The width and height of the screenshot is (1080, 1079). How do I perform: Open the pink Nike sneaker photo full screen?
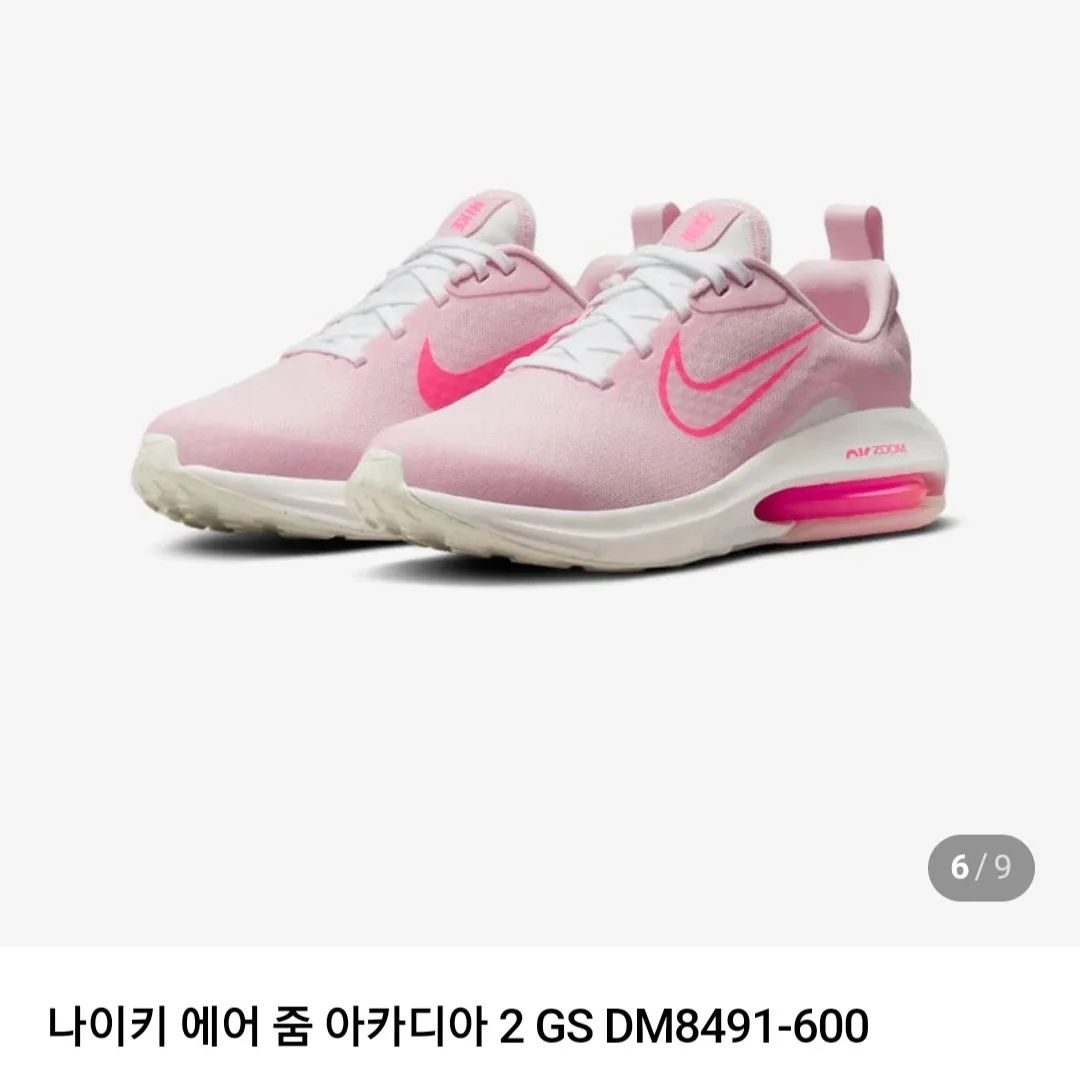540,400
